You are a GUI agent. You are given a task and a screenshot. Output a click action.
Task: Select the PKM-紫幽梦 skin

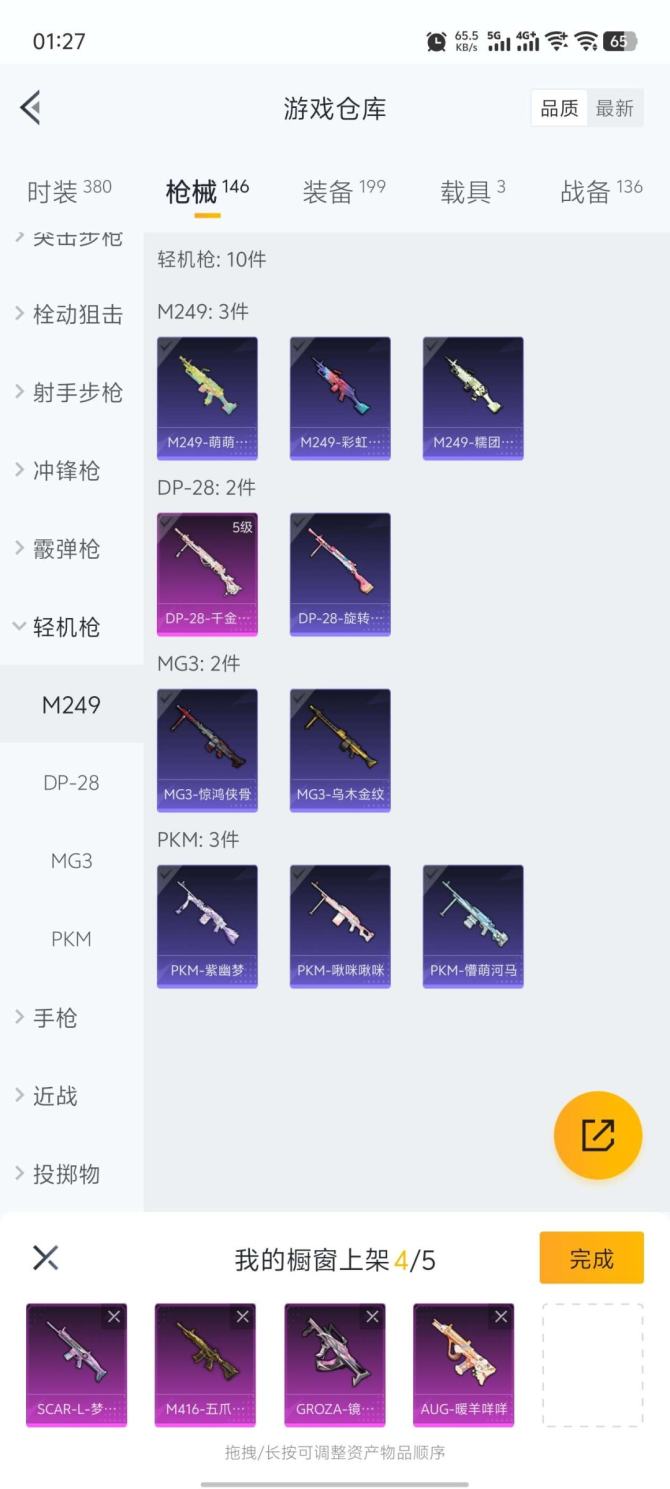(207, 926)
